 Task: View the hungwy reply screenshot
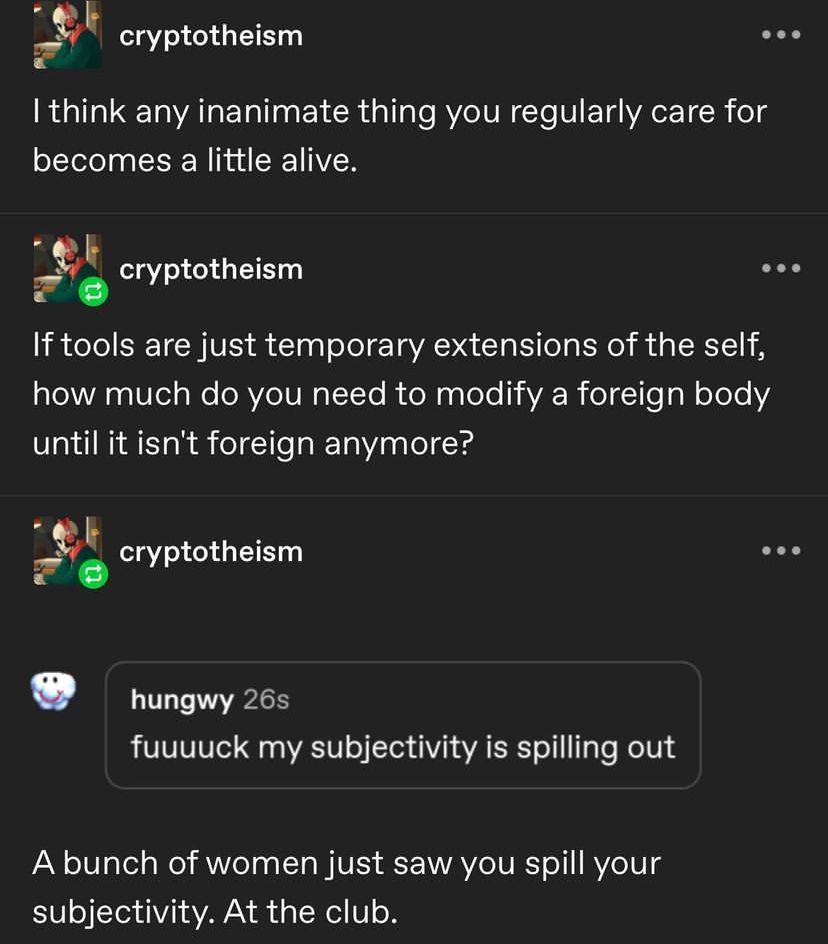402,725
